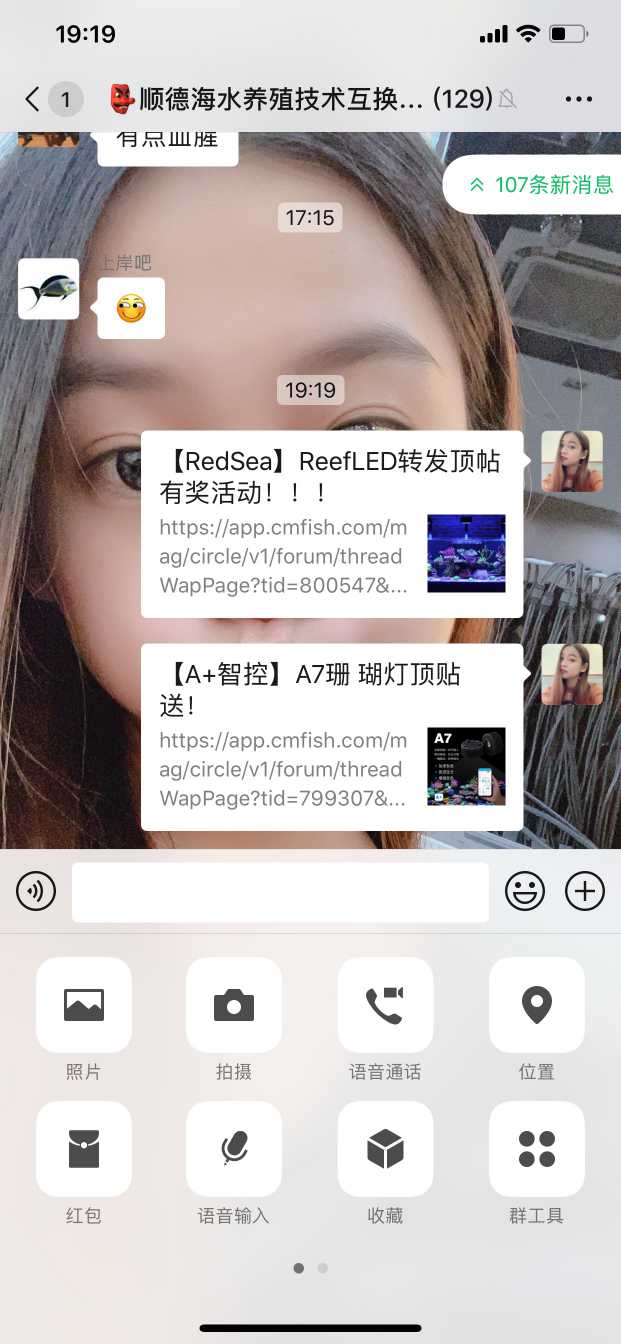Open the RedSea ReefLED shared link card
The height and width of the screenshot is (1344, 621).
click(331, 524)
